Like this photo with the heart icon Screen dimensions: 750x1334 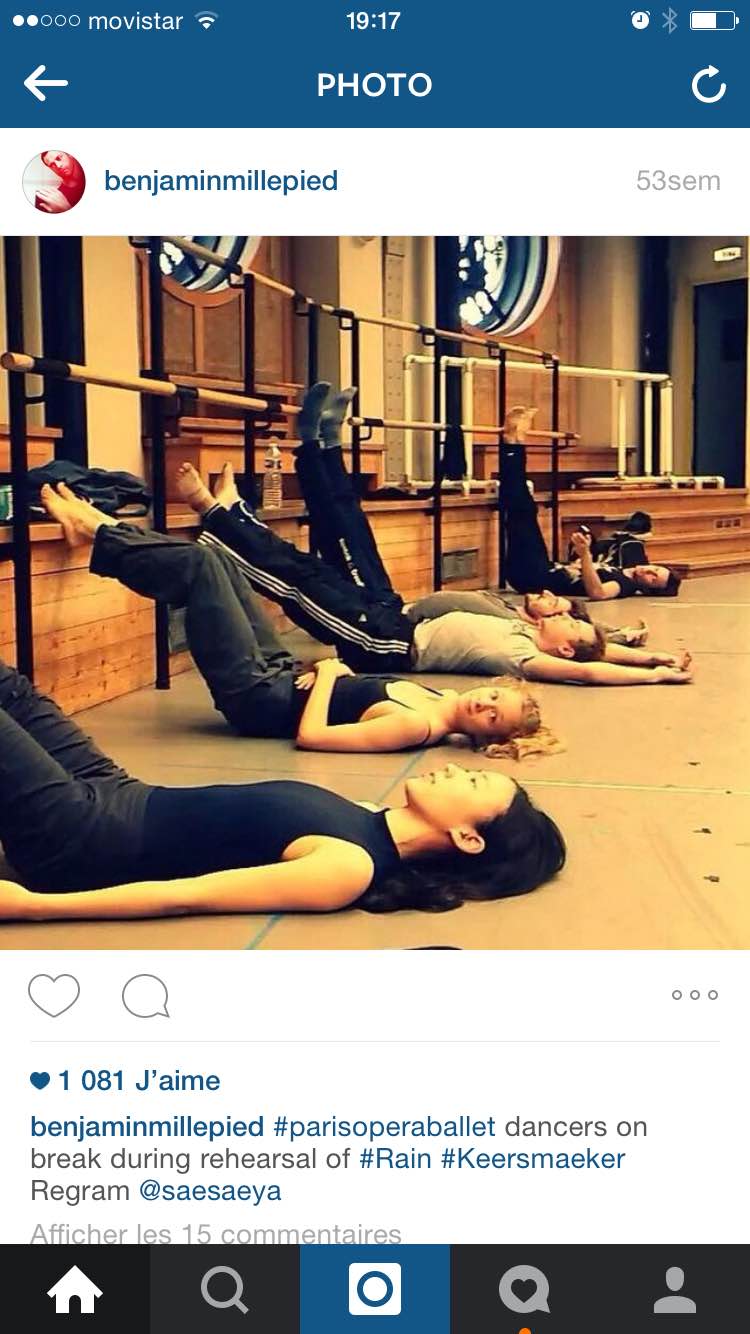[54, 995]
